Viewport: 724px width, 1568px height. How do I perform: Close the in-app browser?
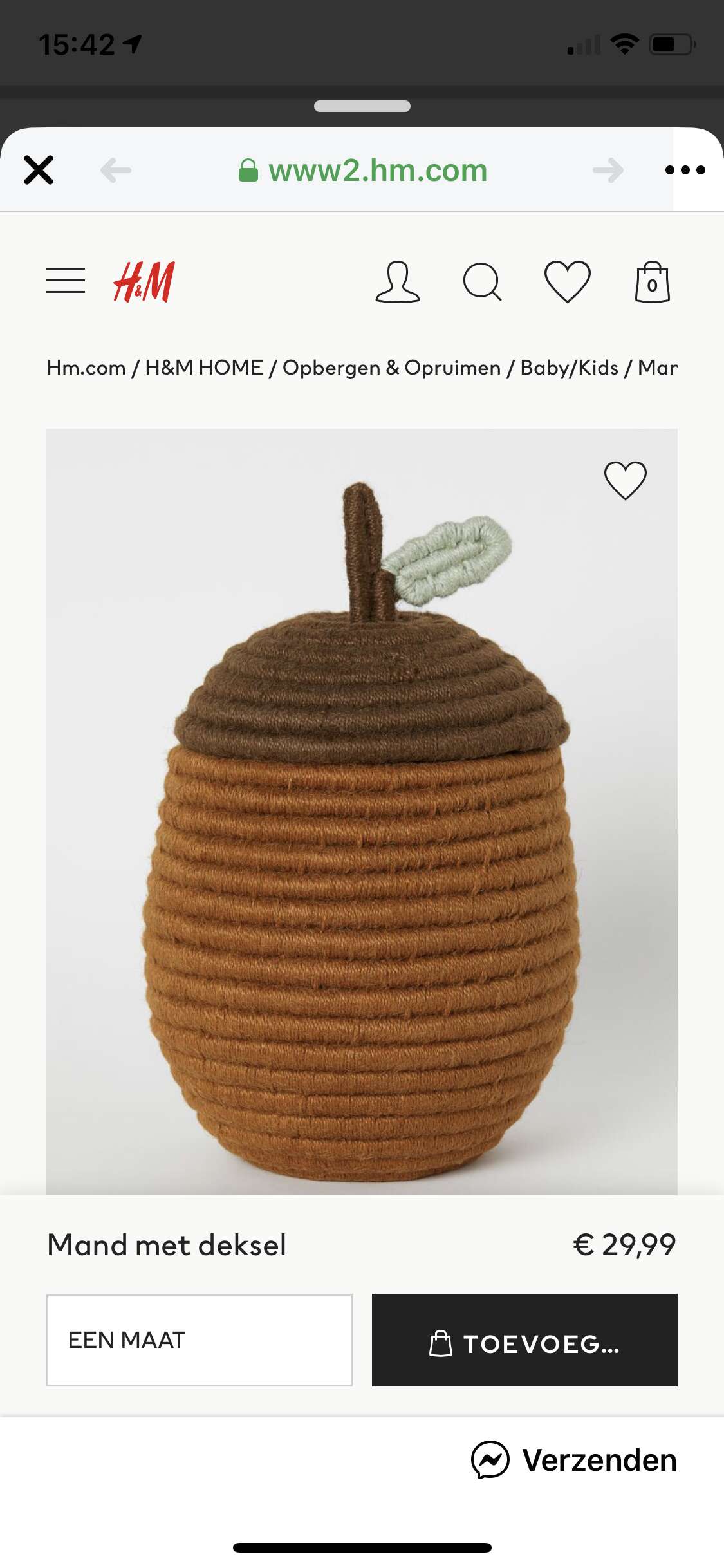39,170
